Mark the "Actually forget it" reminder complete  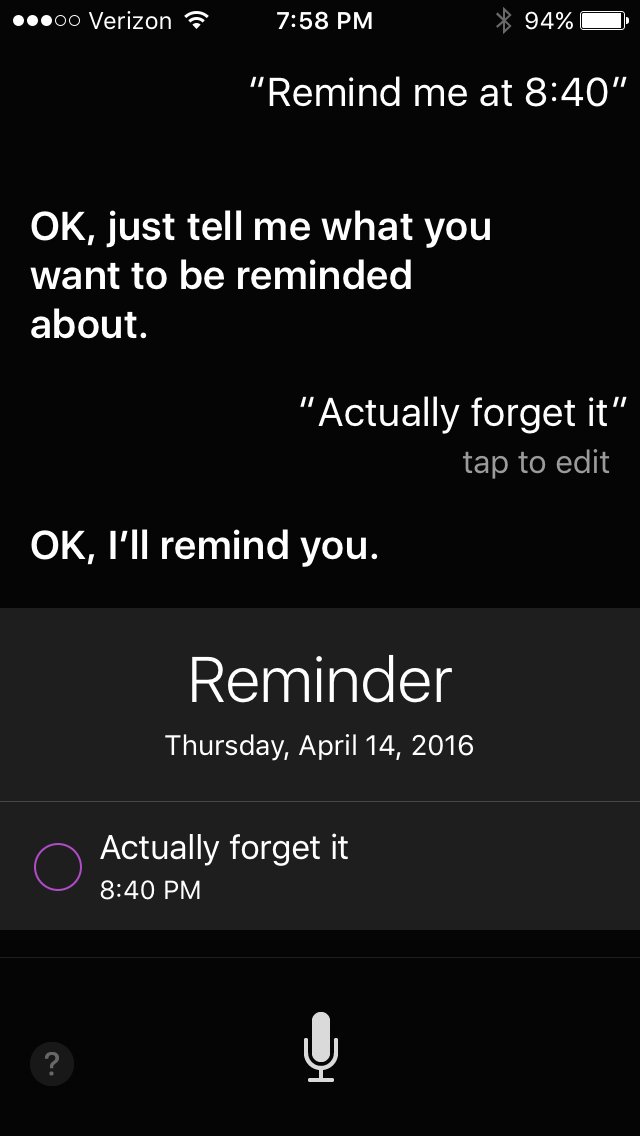(58, 866)
